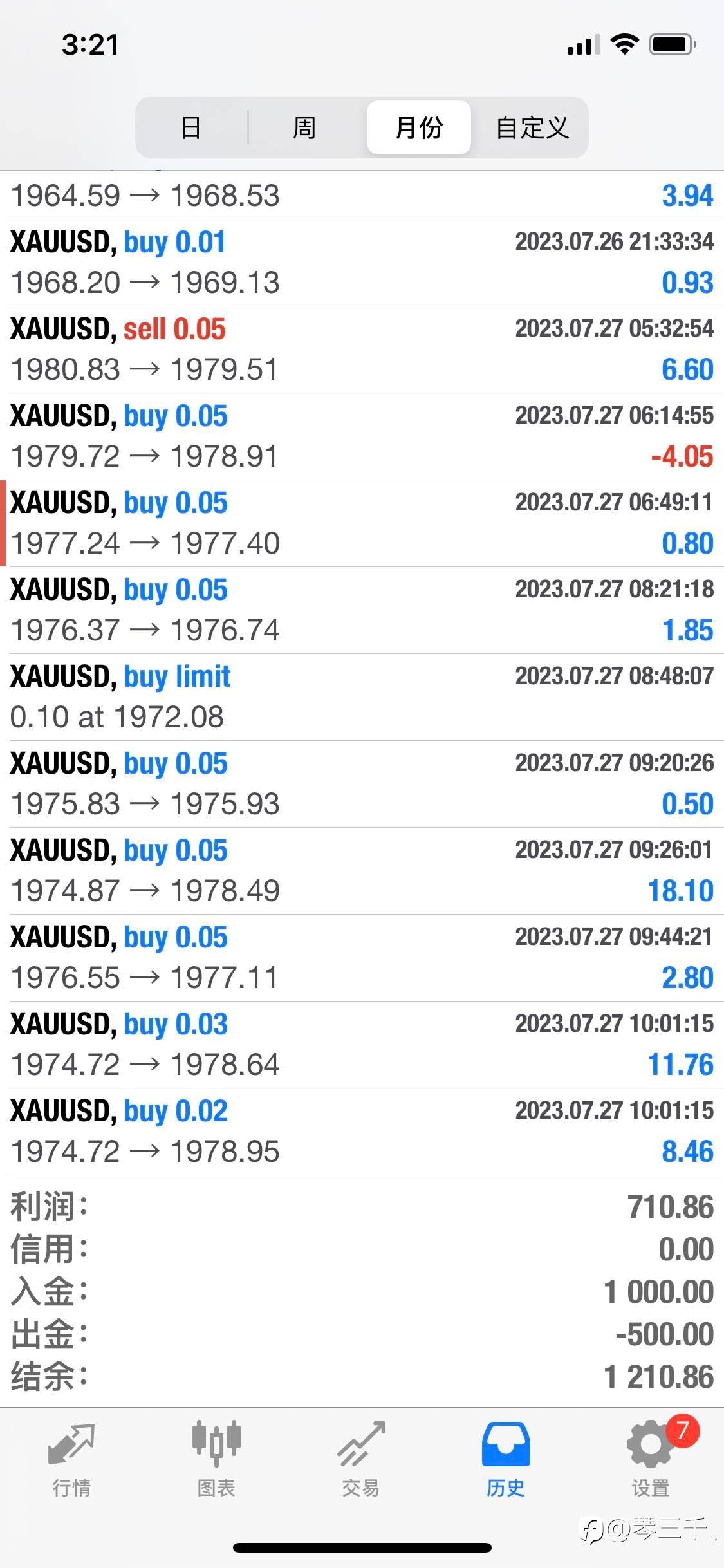Screen dimensions: 724x1568
Task: Select the 周 period segment
Action: click(304, 127)
